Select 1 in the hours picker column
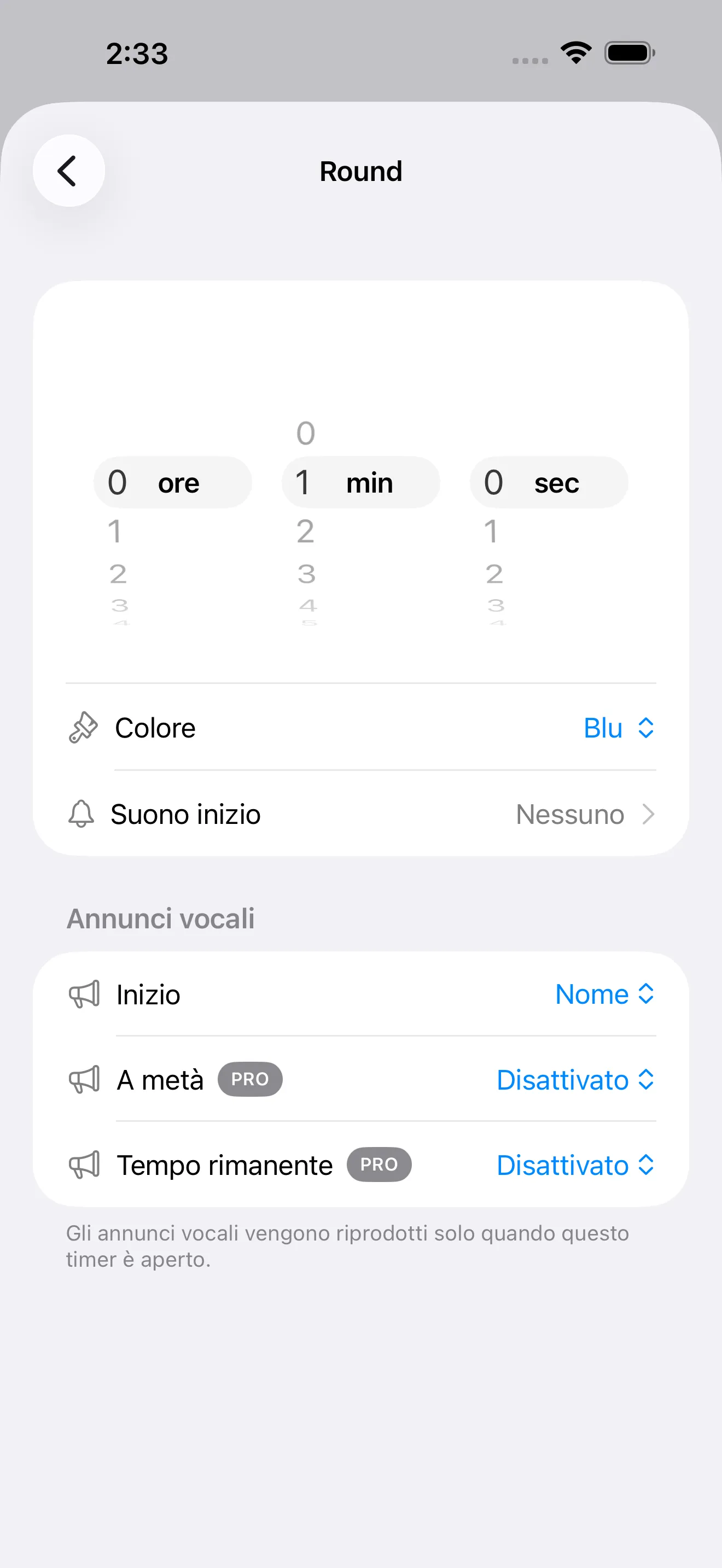The image size is (722, 1568). (117, 531)
